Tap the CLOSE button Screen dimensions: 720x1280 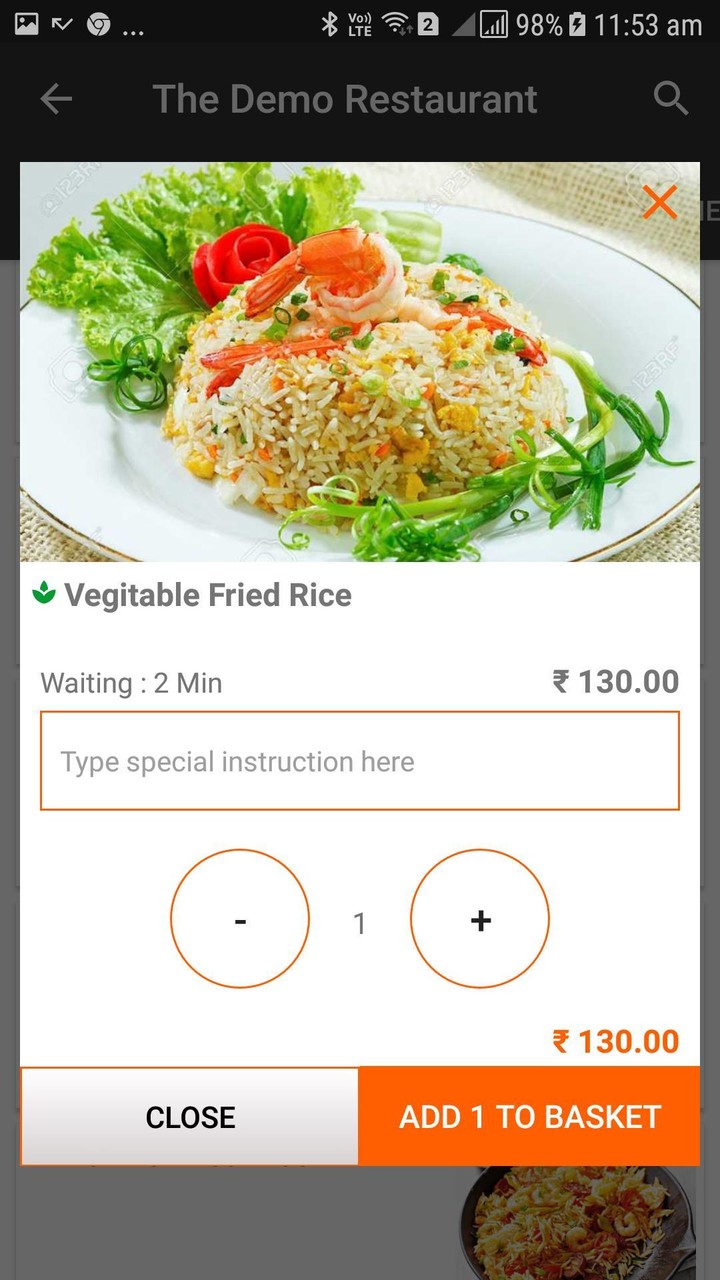coord(190,1116)
